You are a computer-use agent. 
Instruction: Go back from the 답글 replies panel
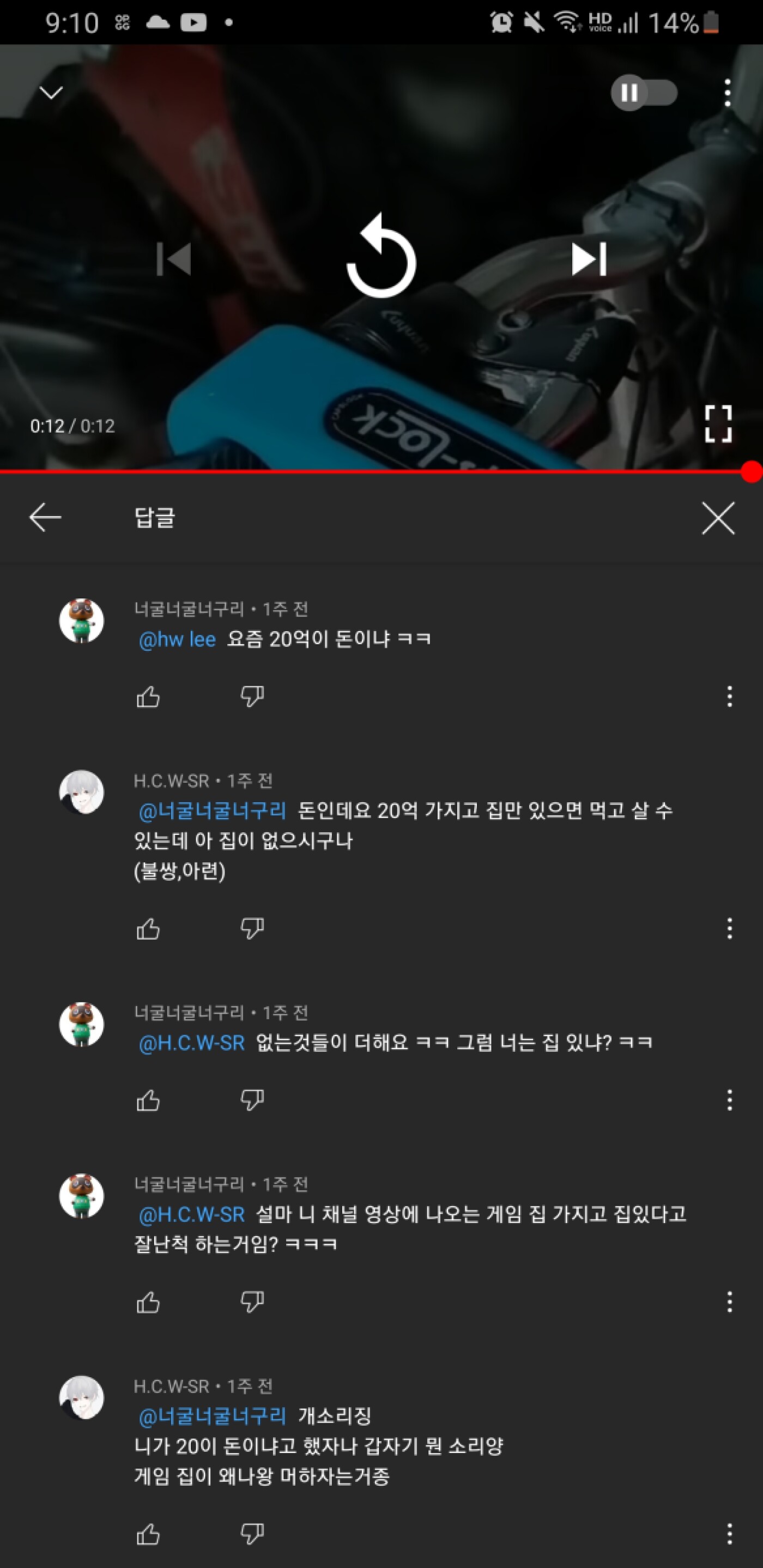pos(46,517)
